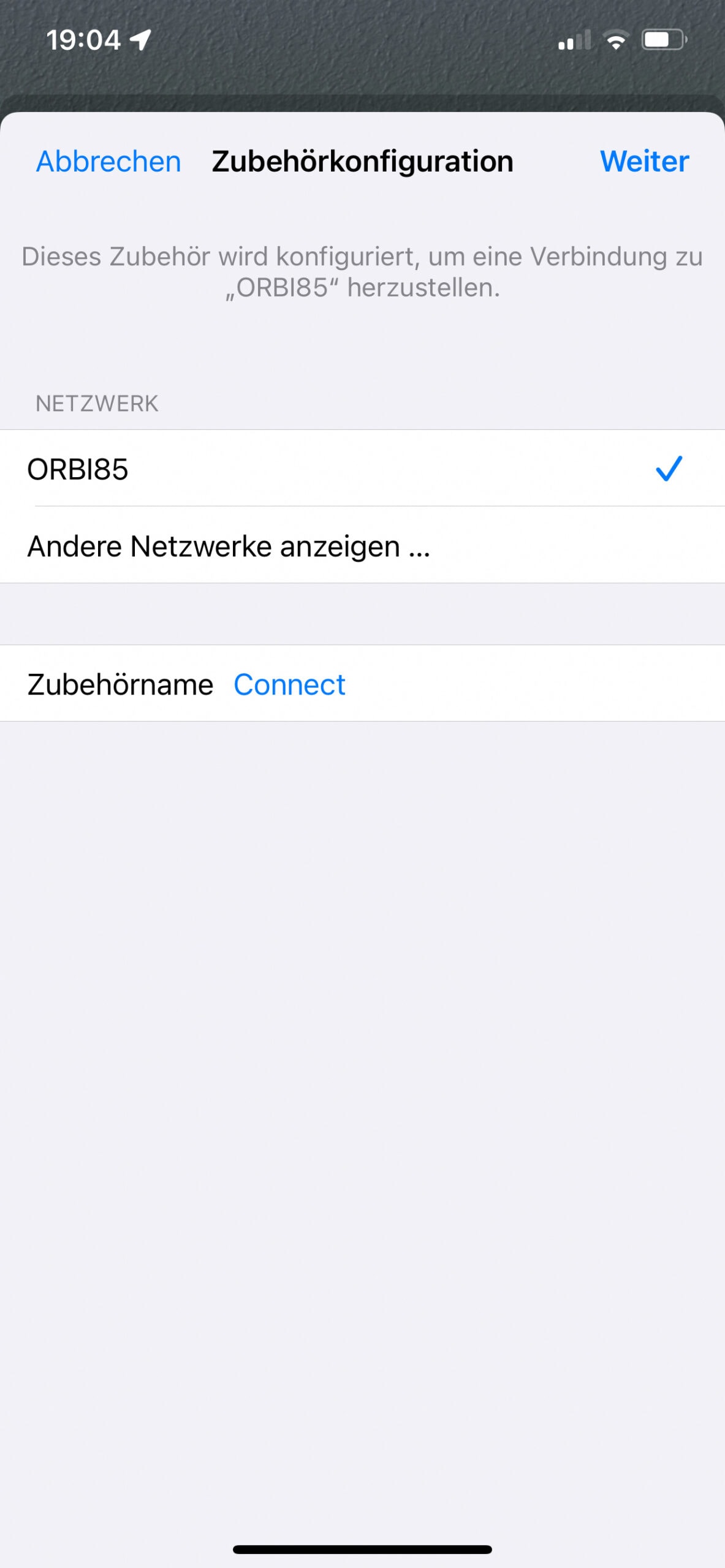
Task: Select the ORBI85 network
Action: (362, 469)
